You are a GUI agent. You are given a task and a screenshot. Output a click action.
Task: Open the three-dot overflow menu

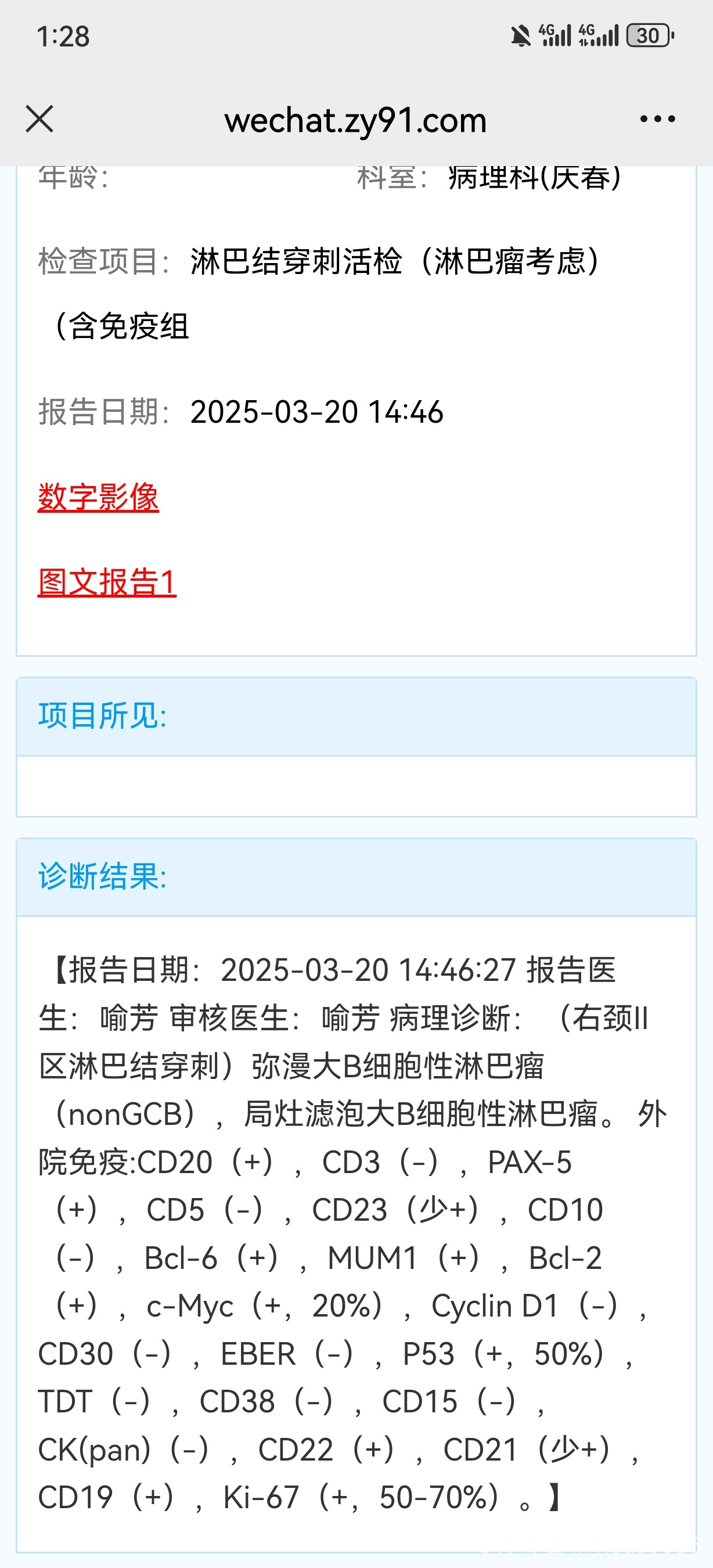click(658, 118)
